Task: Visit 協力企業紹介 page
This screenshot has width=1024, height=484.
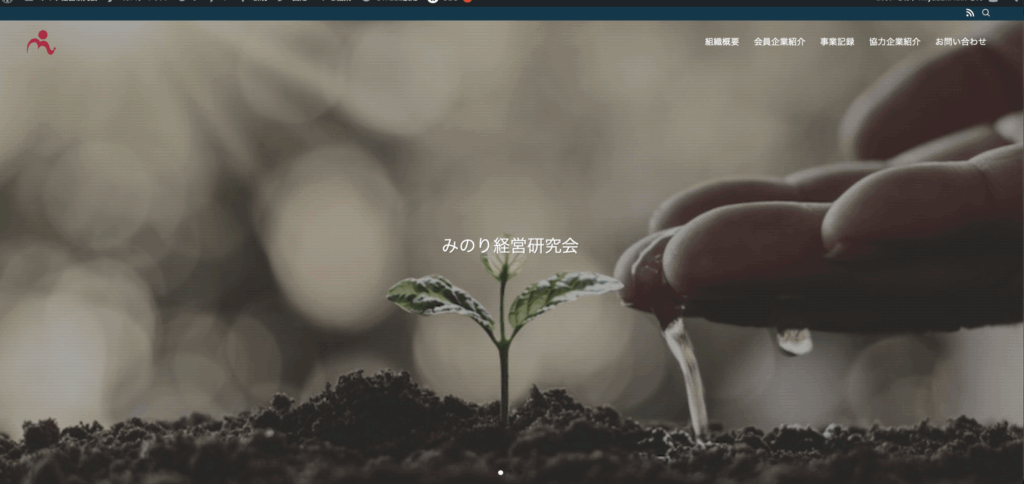Action: (x=894, y=42)
